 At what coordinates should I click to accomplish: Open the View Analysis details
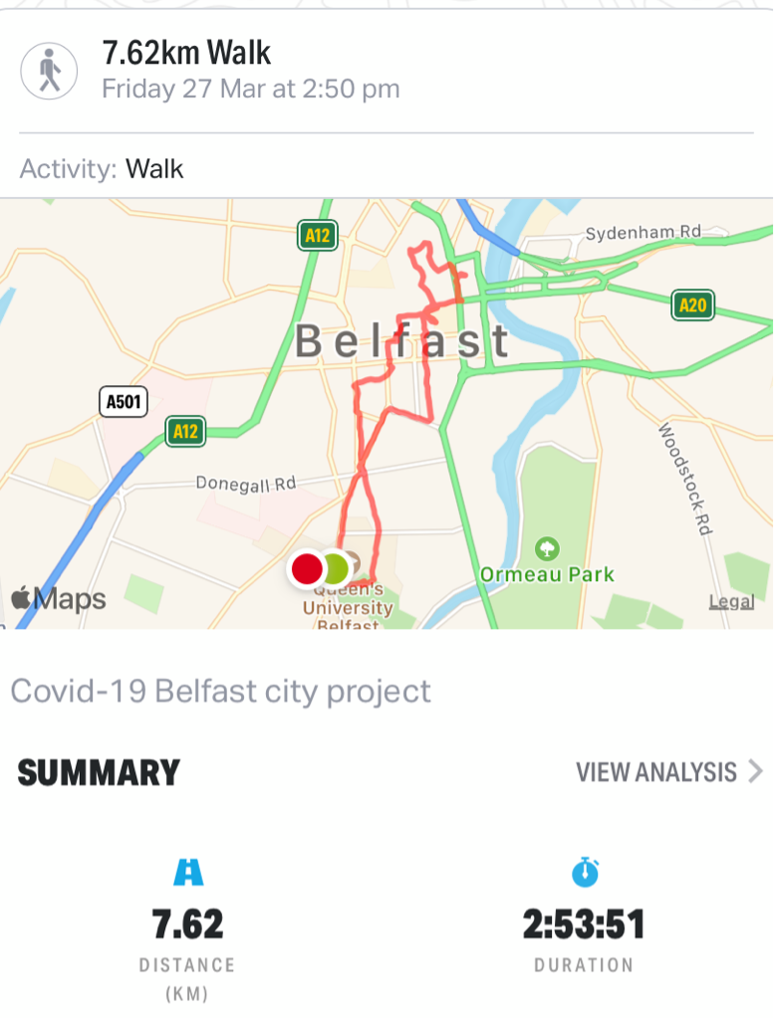(668, 772)
